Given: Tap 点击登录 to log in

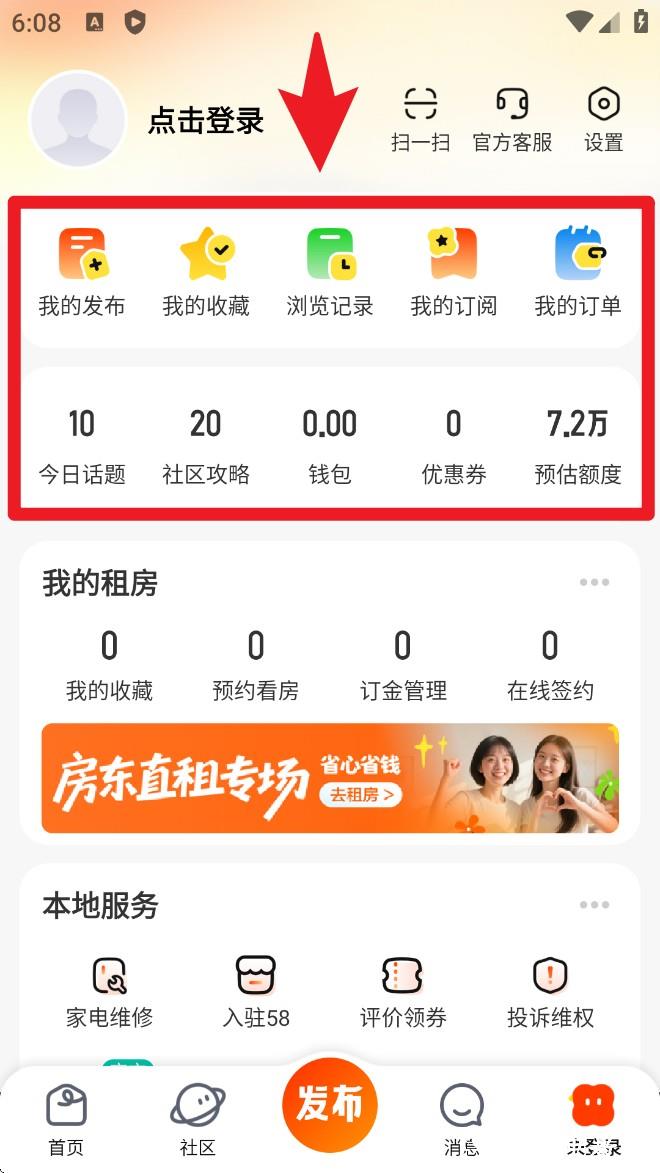Looking at the screenshot, I should [x=206, y=120].
